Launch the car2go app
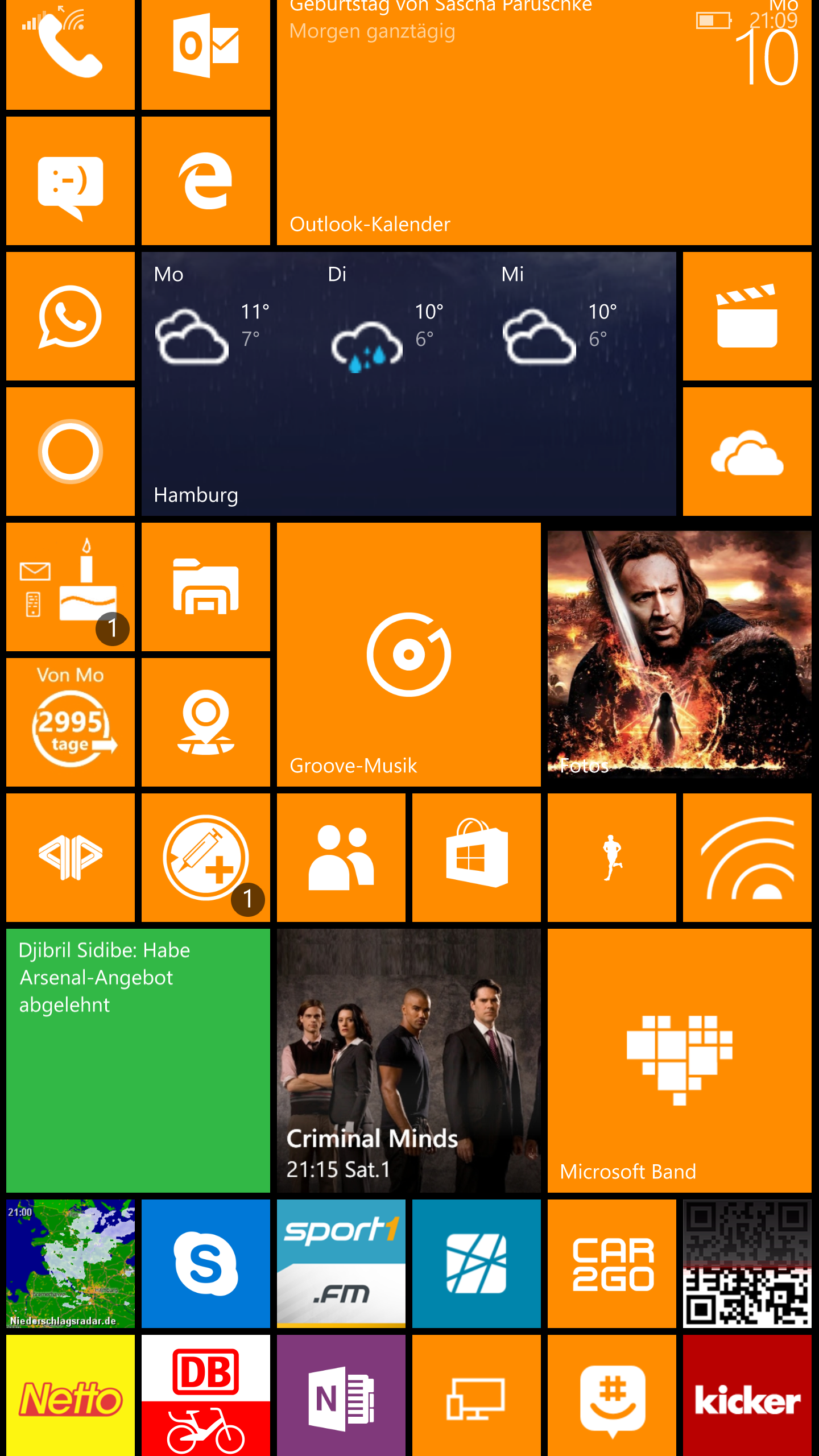 click(x=612, y=1264)
